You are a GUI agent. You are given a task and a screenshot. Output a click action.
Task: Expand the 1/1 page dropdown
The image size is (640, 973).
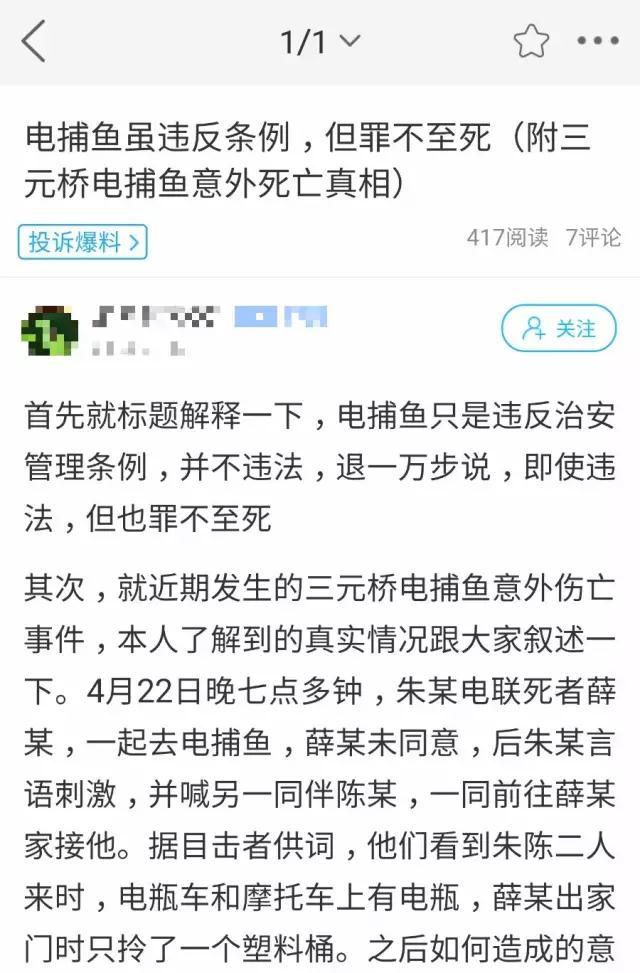[319, 42]
